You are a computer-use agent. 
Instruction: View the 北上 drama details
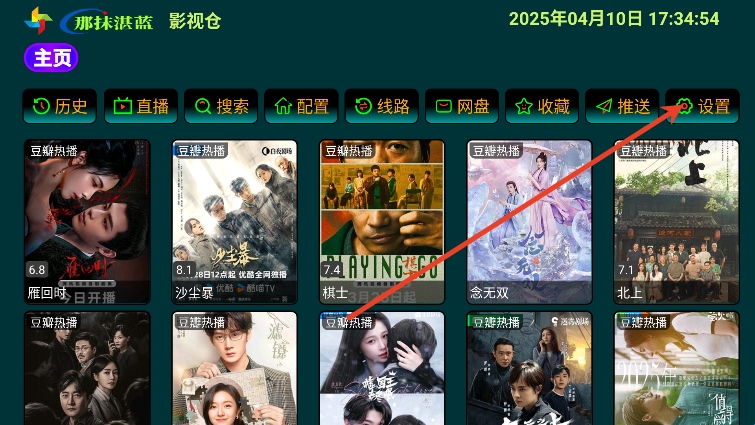tap(676, 222)
